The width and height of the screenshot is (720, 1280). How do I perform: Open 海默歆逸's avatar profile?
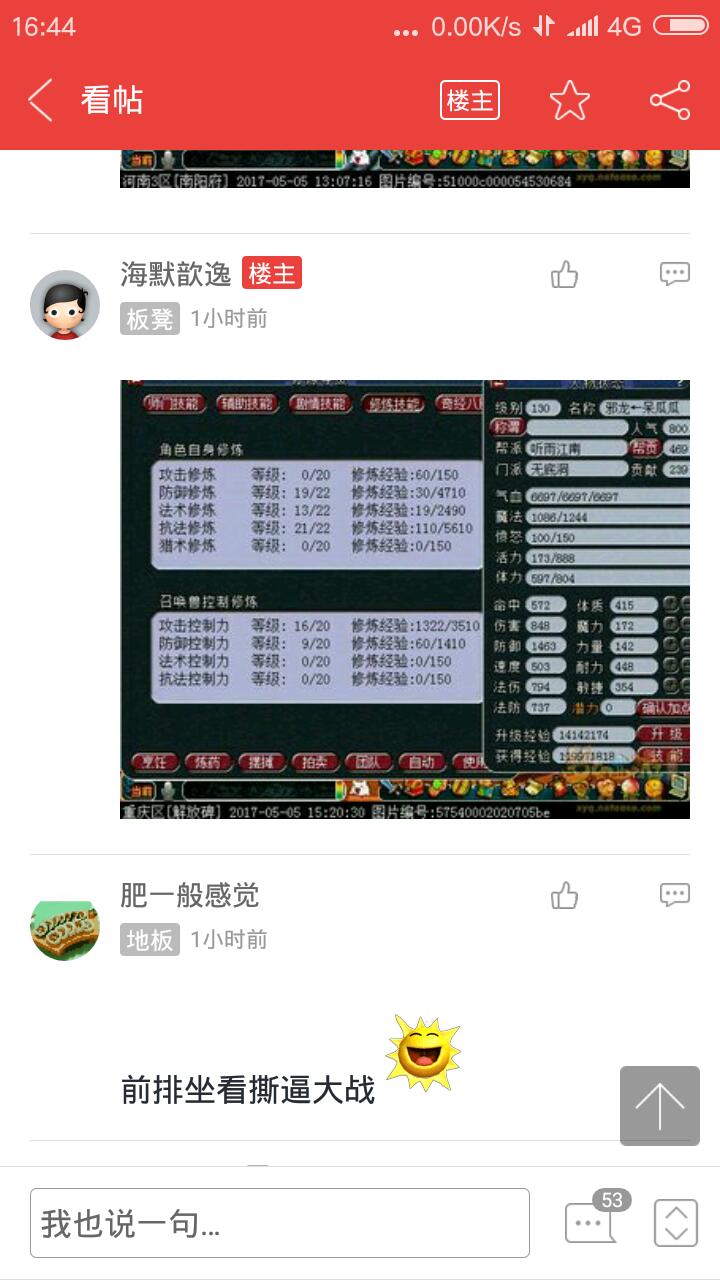tap(65, 304)
